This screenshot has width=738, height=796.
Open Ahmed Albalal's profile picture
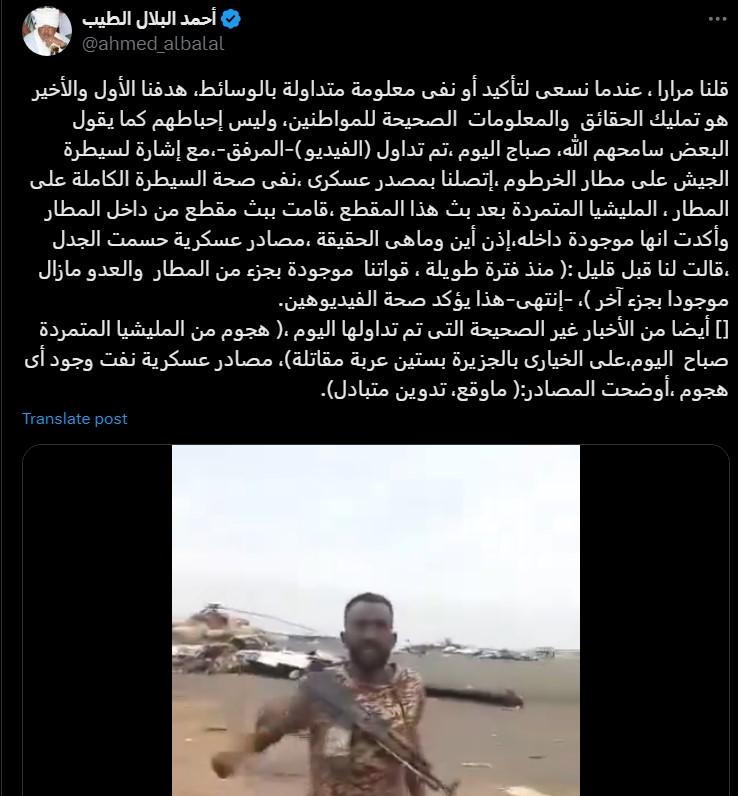click(43, 31)
